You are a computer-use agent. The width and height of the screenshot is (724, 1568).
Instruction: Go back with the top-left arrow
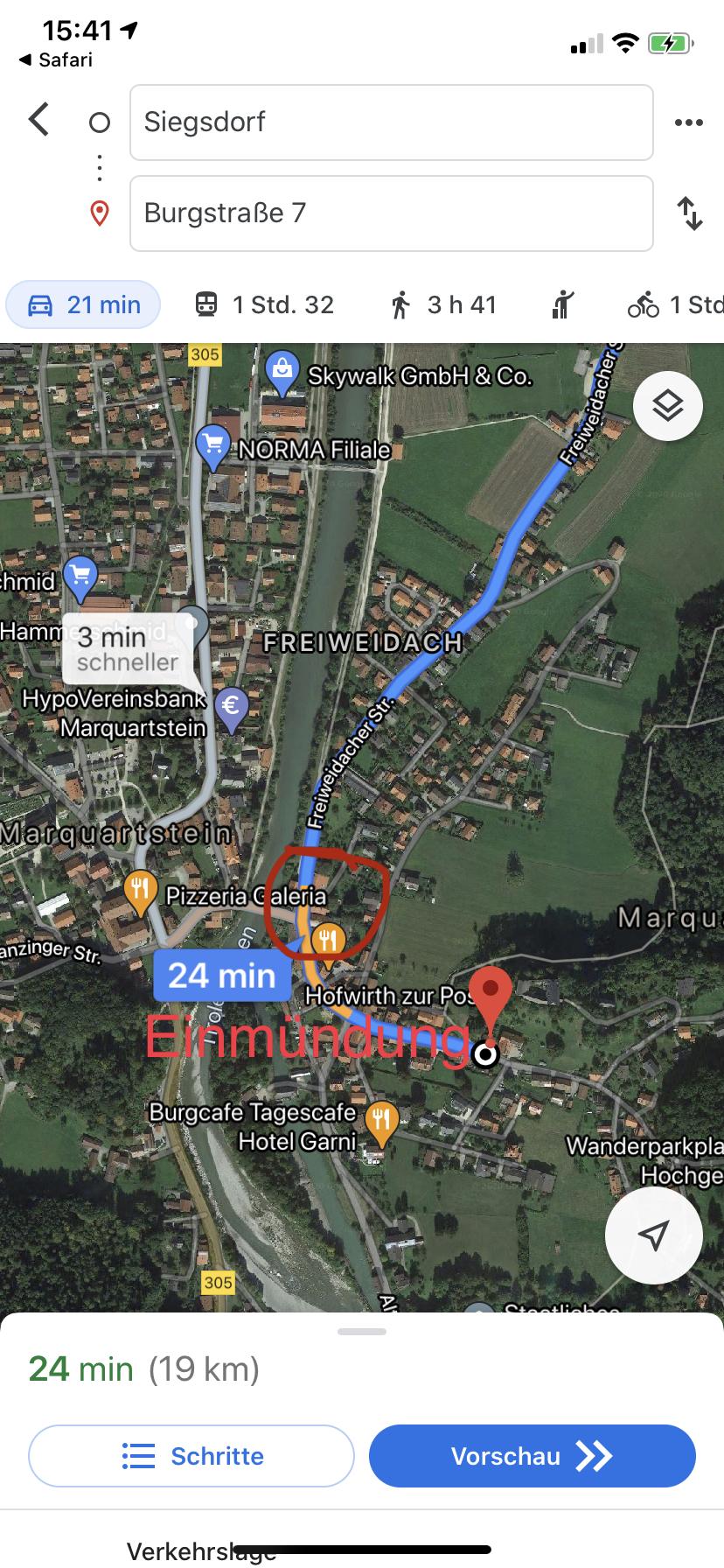click(38, 120)
